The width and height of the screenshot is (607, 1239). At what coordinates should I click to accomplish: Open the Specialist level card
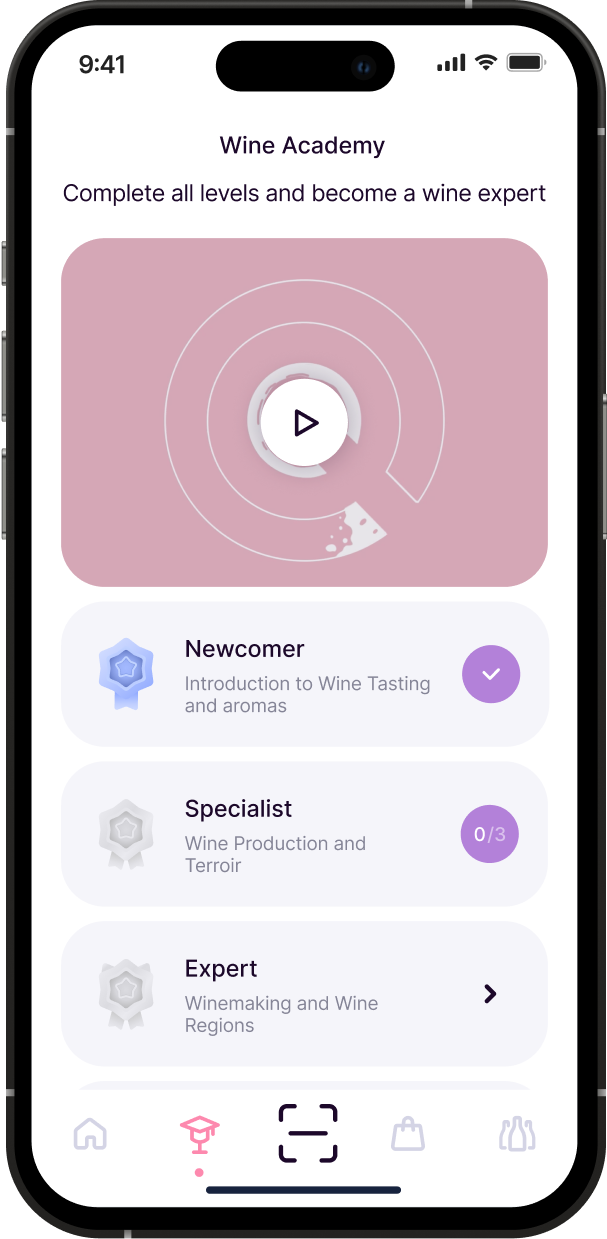304,834
